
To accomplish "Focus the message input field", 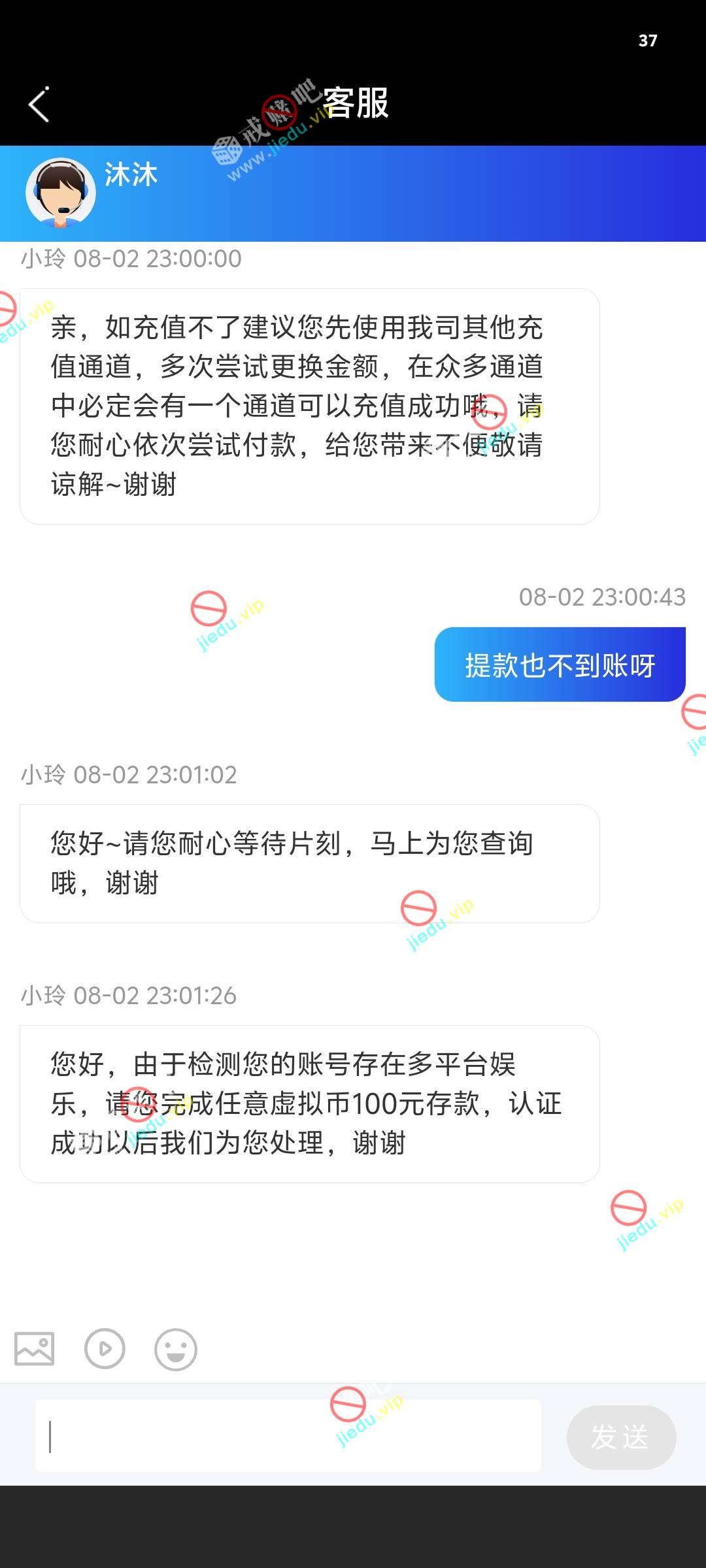I will pos(288,1436).
